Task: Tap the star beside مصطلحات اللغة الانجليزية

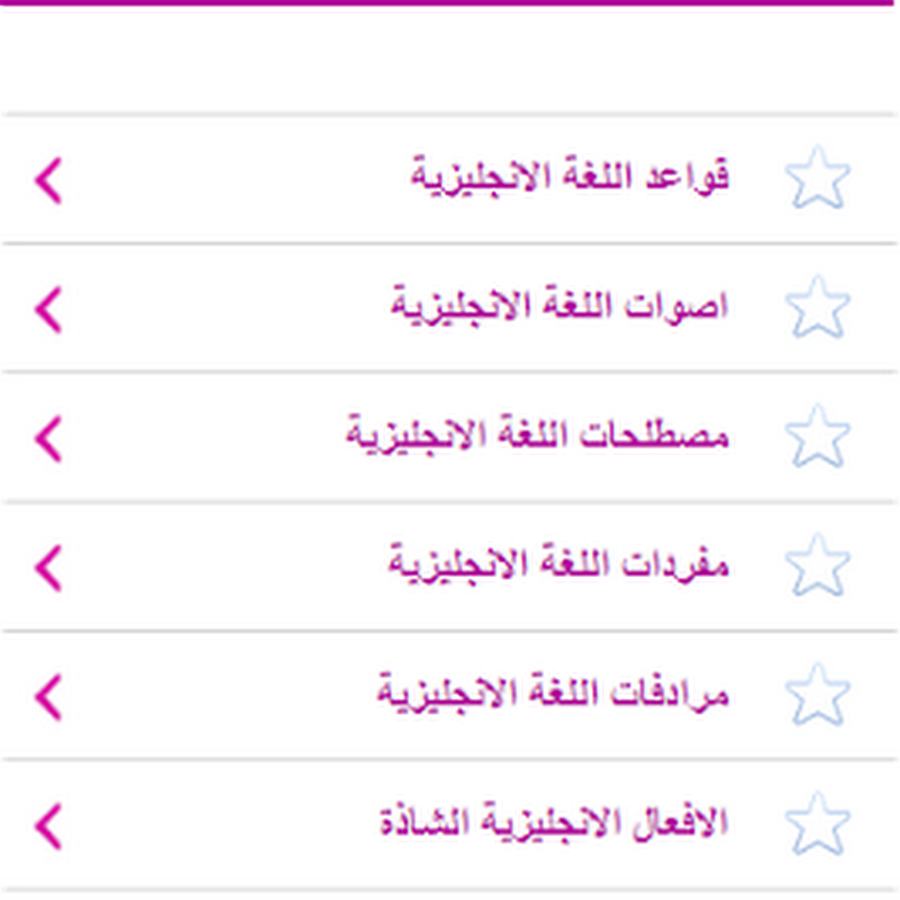Action: pyautogui.click(x=817, y=436)
